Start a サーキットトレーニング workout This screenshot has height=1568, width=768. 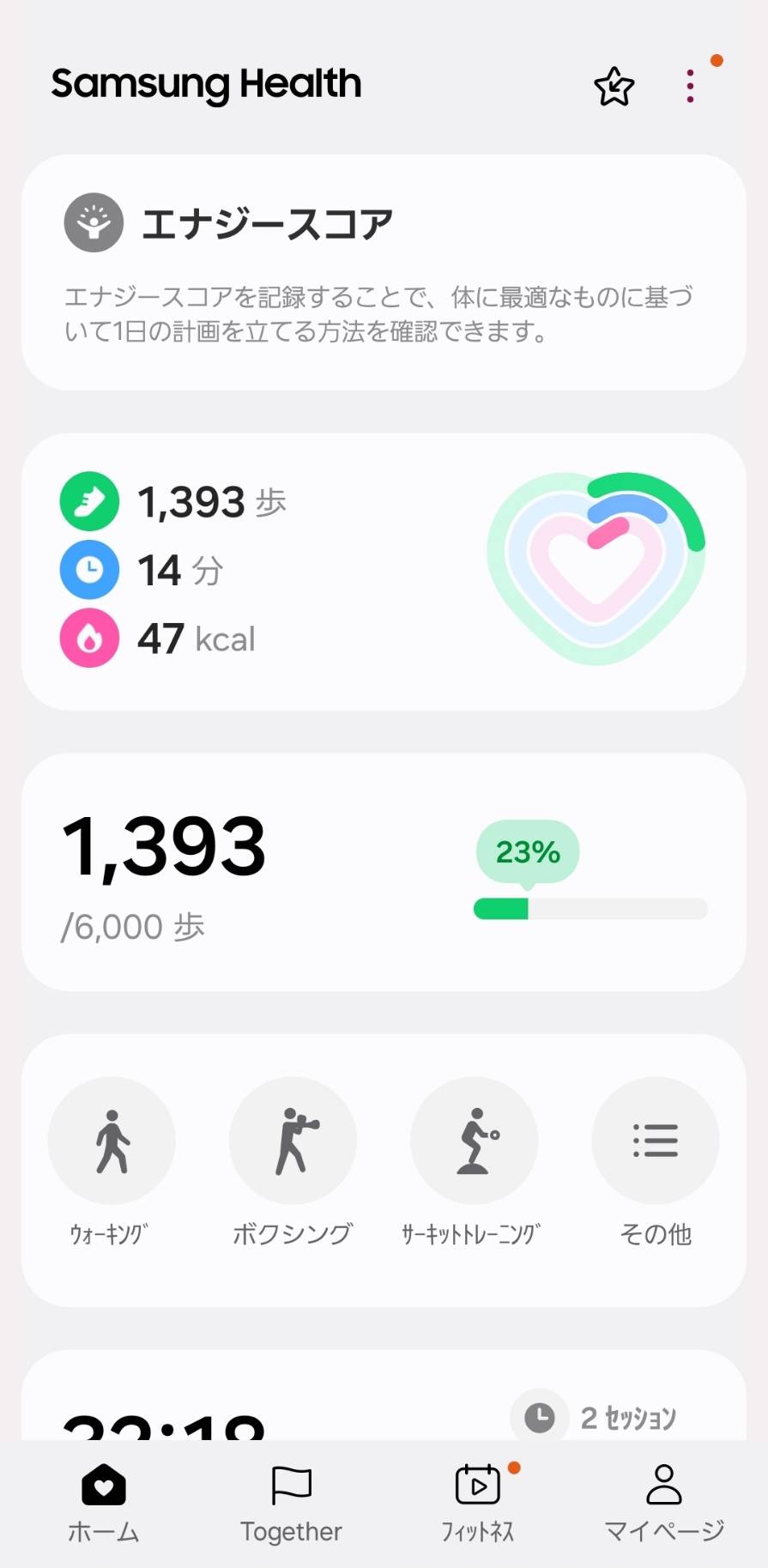[x=474, y=1141]
